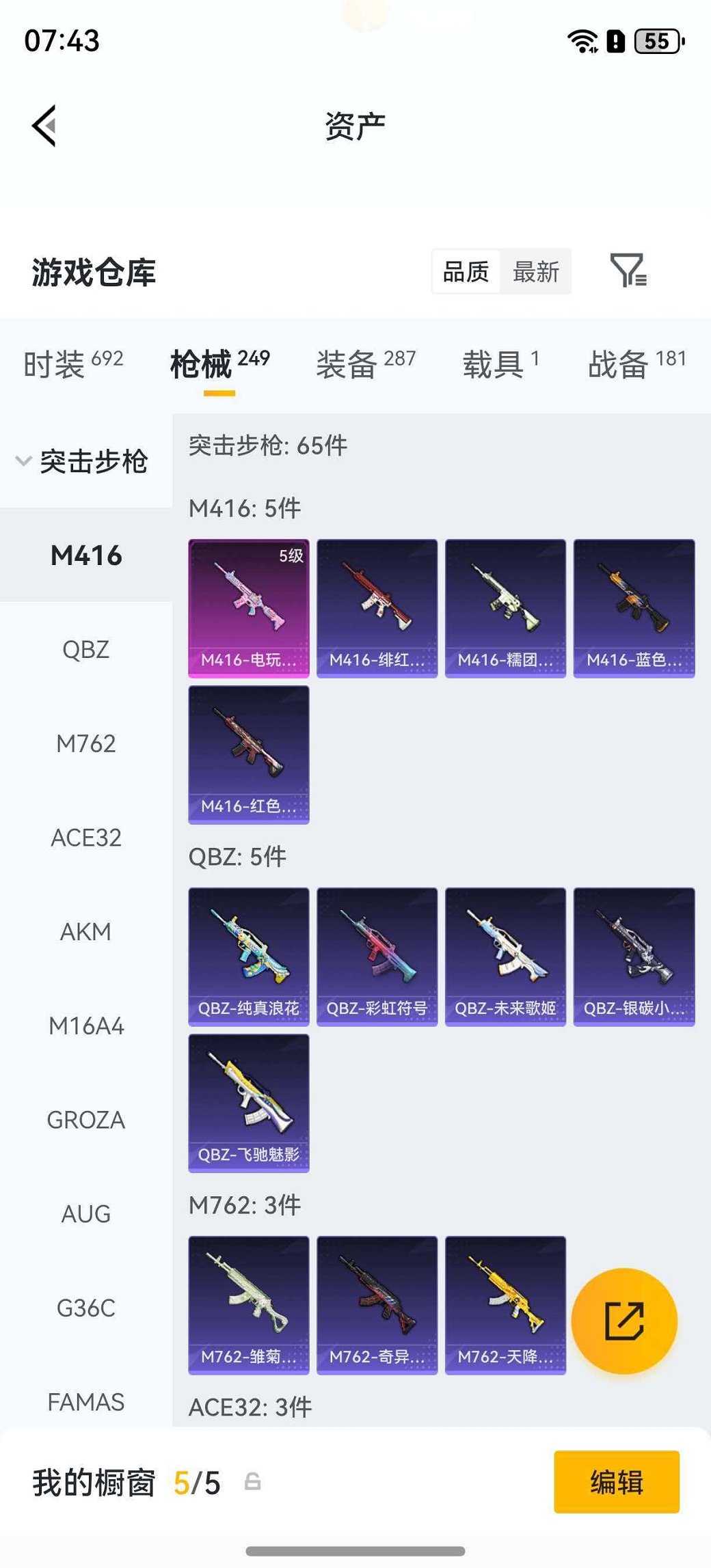
Task: Sort the warehouse by 最新
Action: 536,272
